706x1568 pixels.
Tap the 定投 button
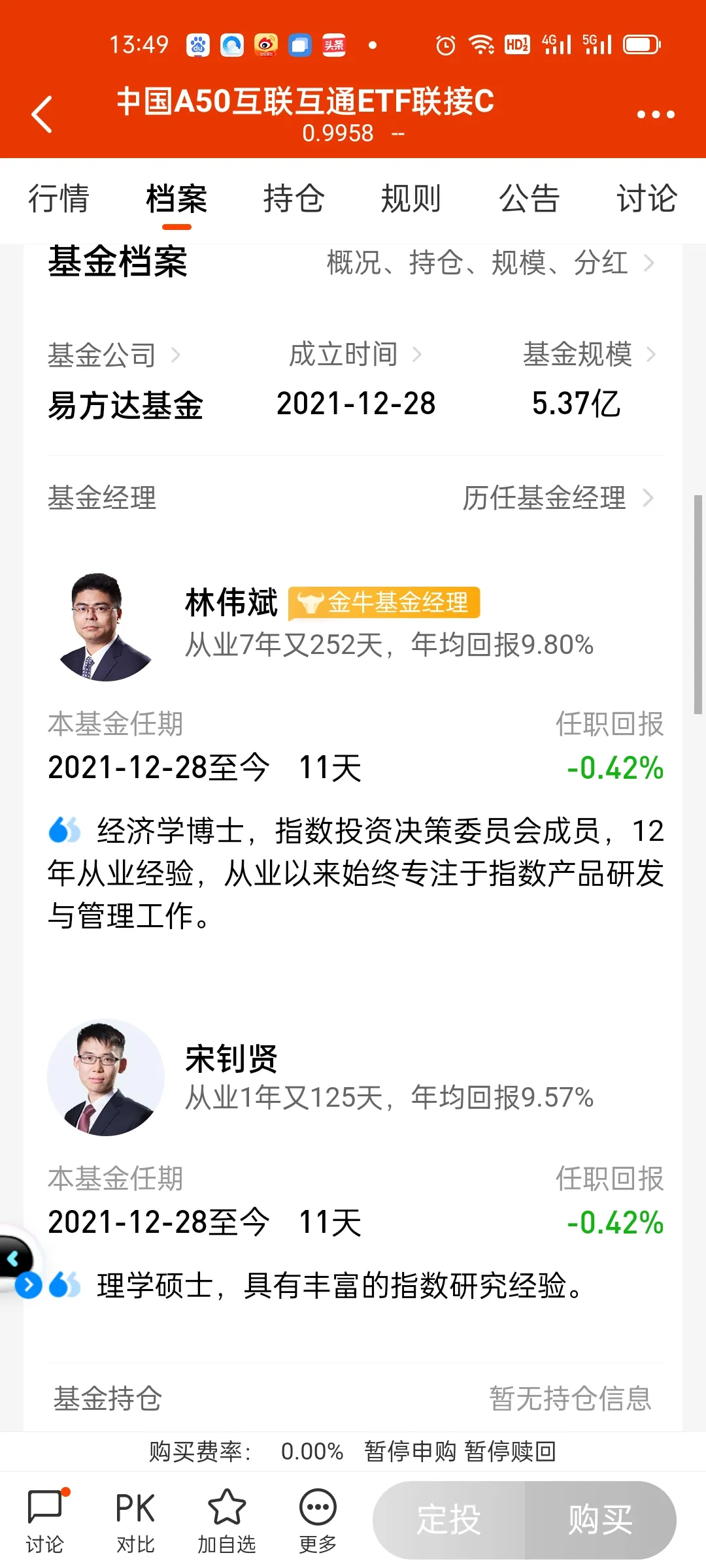(x=449, y=1520)
